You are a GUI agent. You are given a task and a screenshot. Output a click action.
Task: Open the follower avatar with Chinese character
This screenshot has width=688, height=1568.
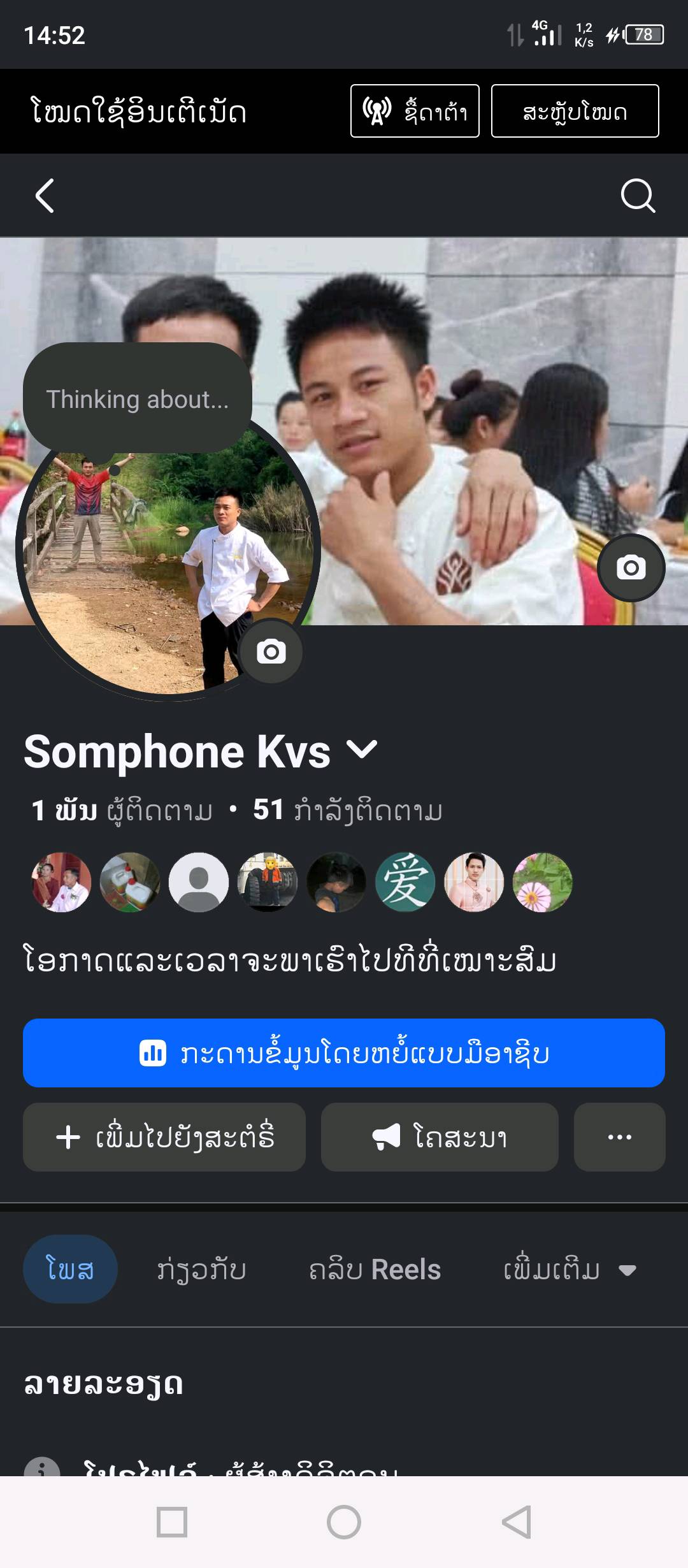pos(405,882)
